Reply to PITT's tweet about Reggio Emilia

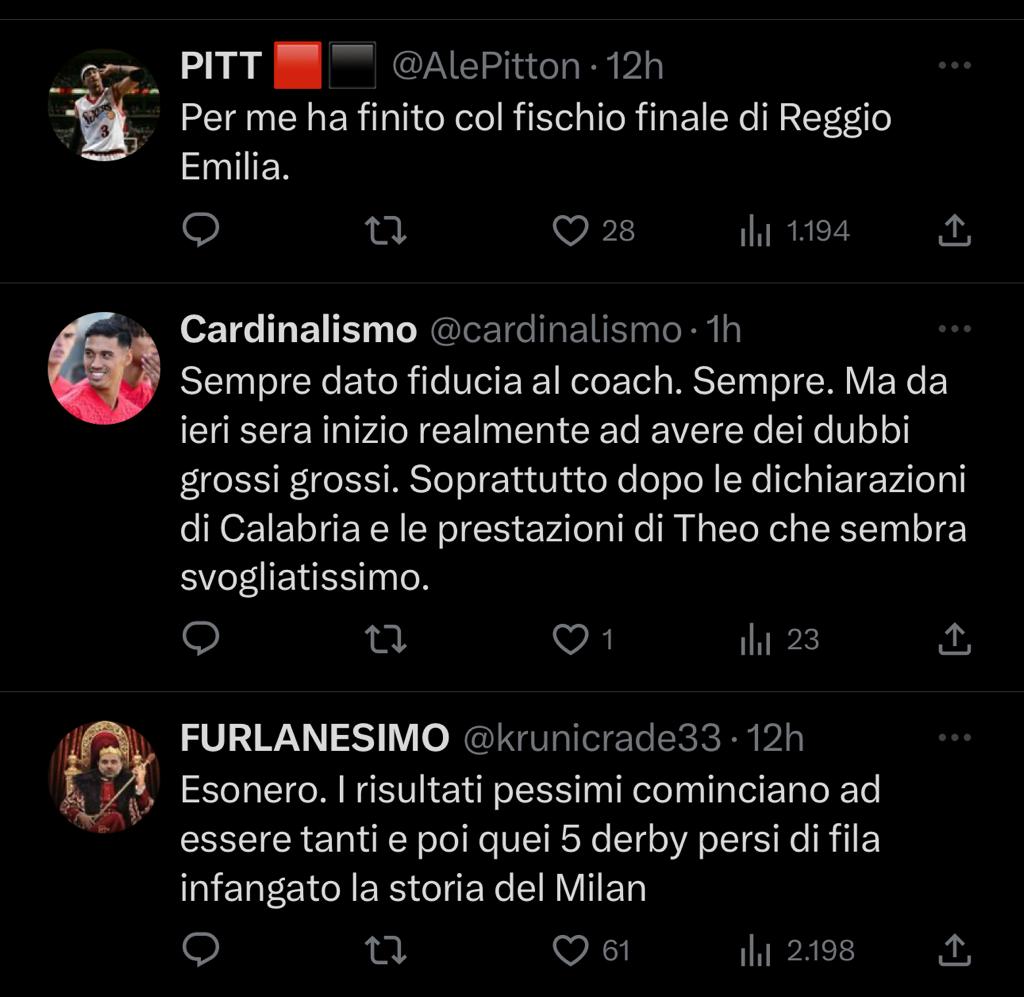coord(201,231)
